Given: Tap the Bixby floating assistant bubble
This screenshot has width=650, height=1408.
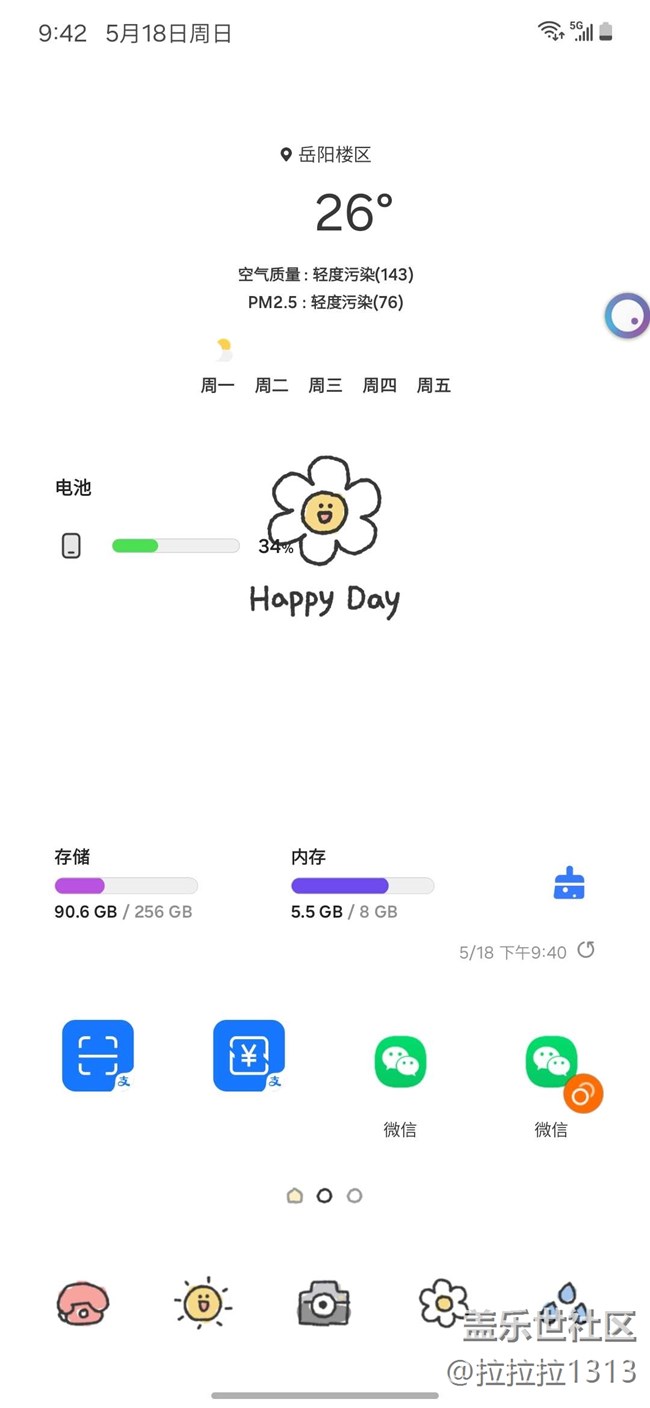Looking at the screenshot, I should tap(628, 317).
